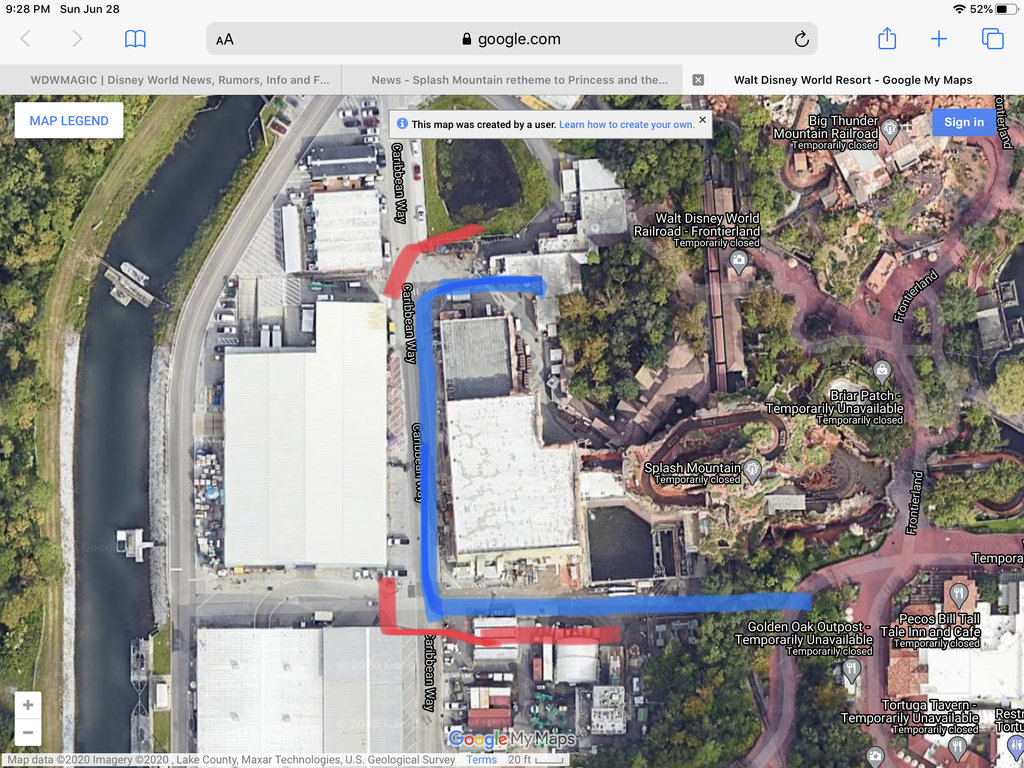Open a new browser tab
The width and height of the screenshot is (1024, 768).
[938, 39]
